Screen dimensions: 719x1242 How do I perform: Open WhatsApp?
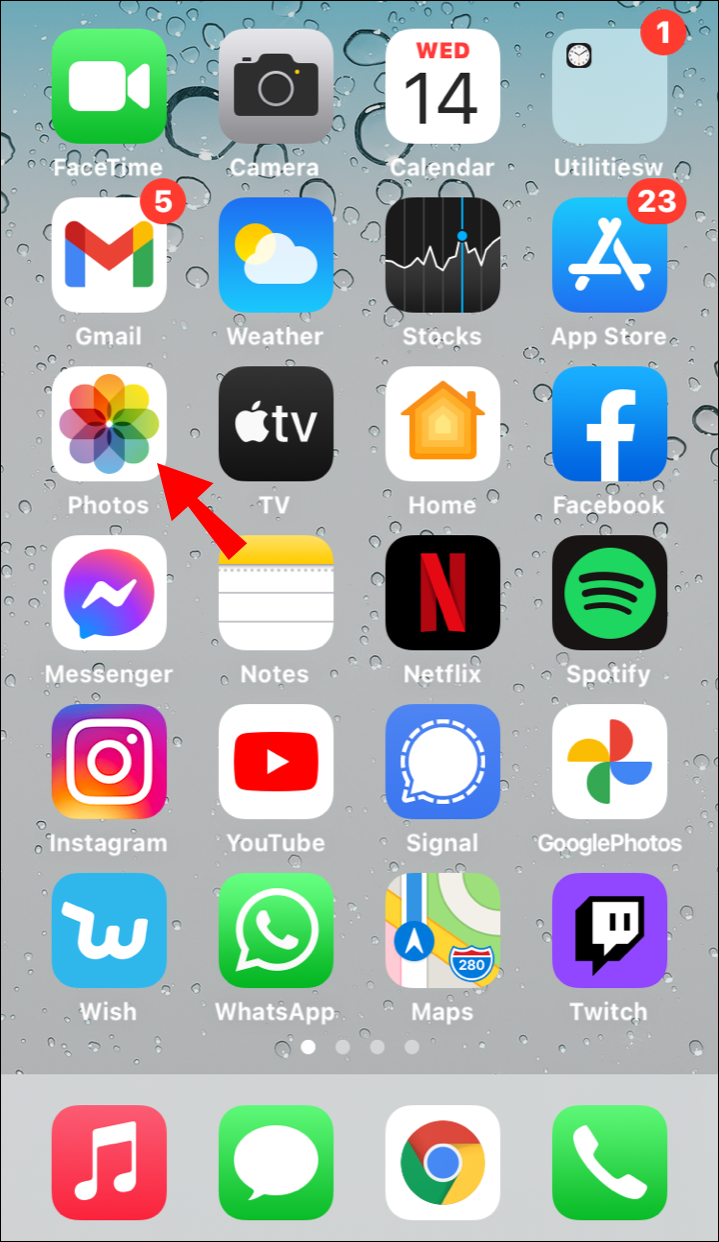pos(276,931)
